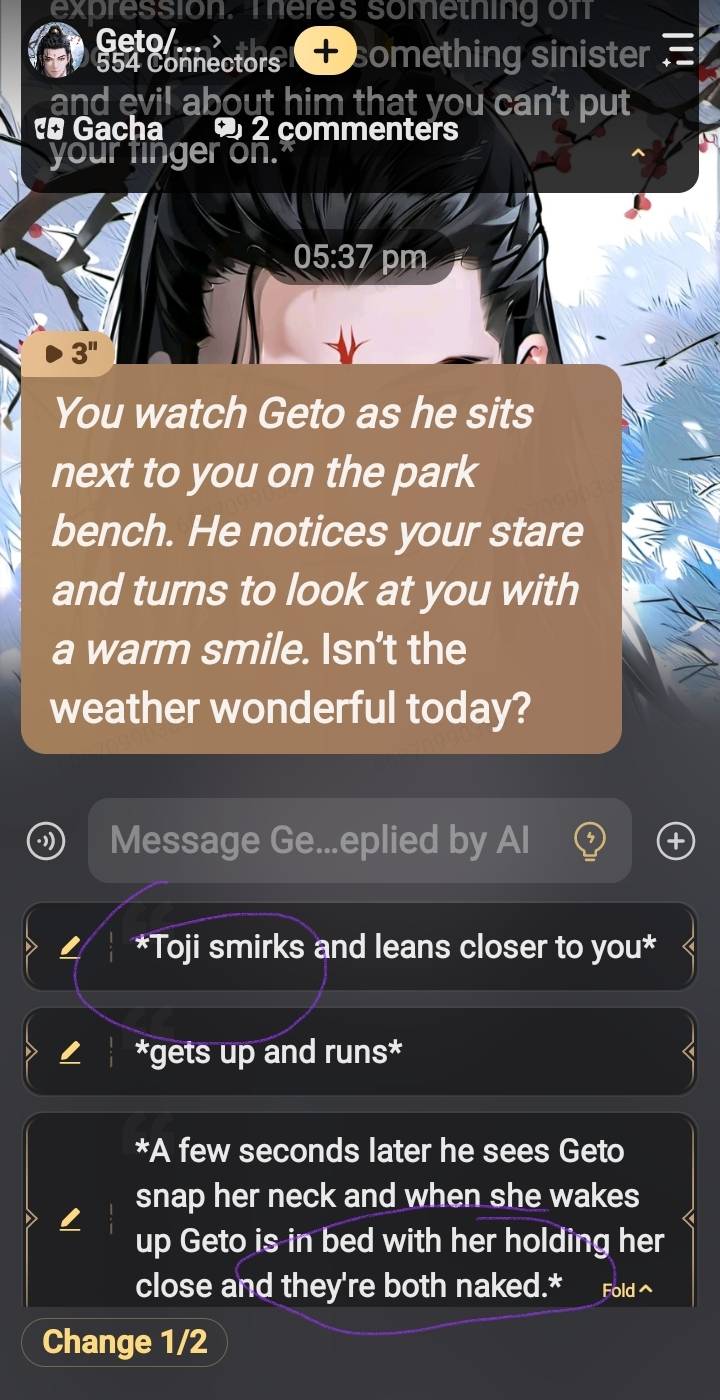720x1400 pixels.
Task: View the 2 commenters
Action: [338, 128]
